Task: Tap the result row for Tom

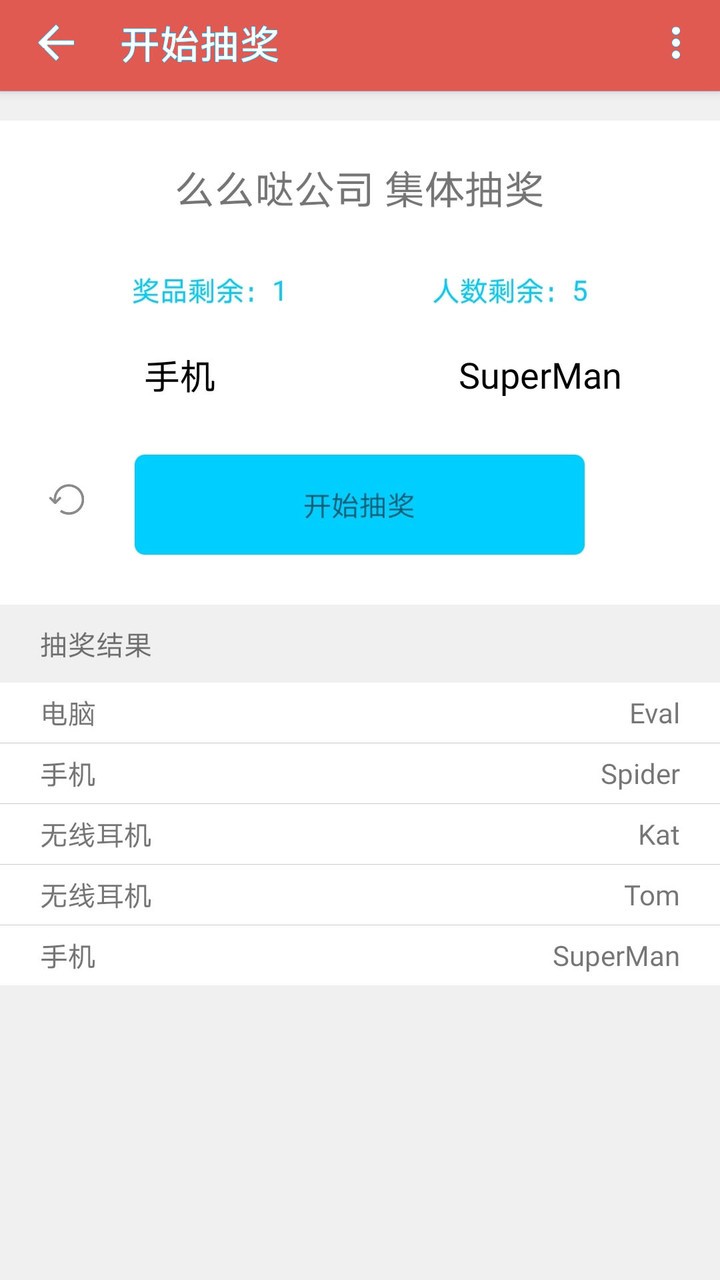Action: pyautogui.click(x=360, y=896)
